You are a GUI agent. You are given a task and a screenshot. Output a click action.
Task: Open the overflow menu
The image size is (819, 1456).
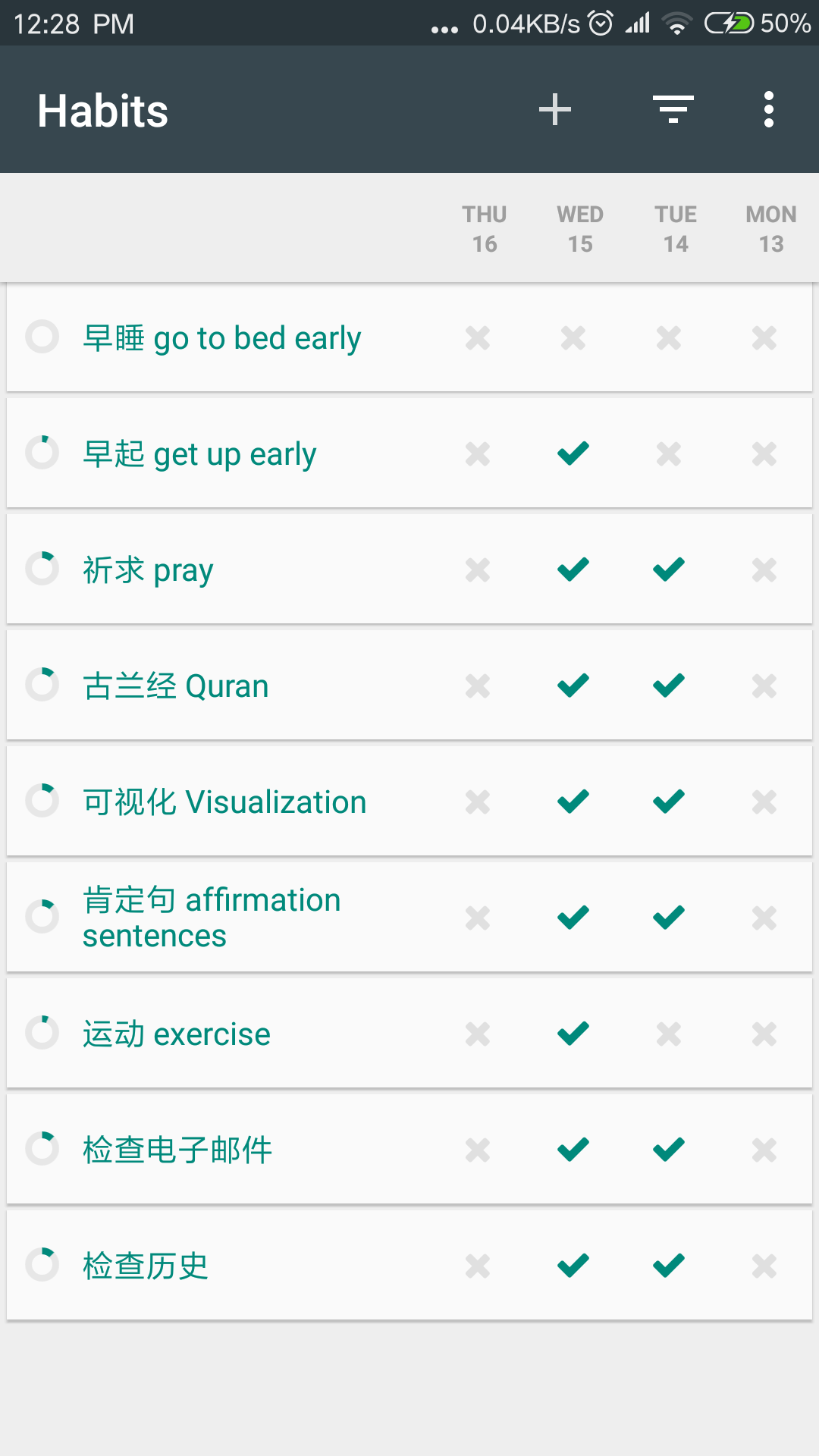pos(769,110)
